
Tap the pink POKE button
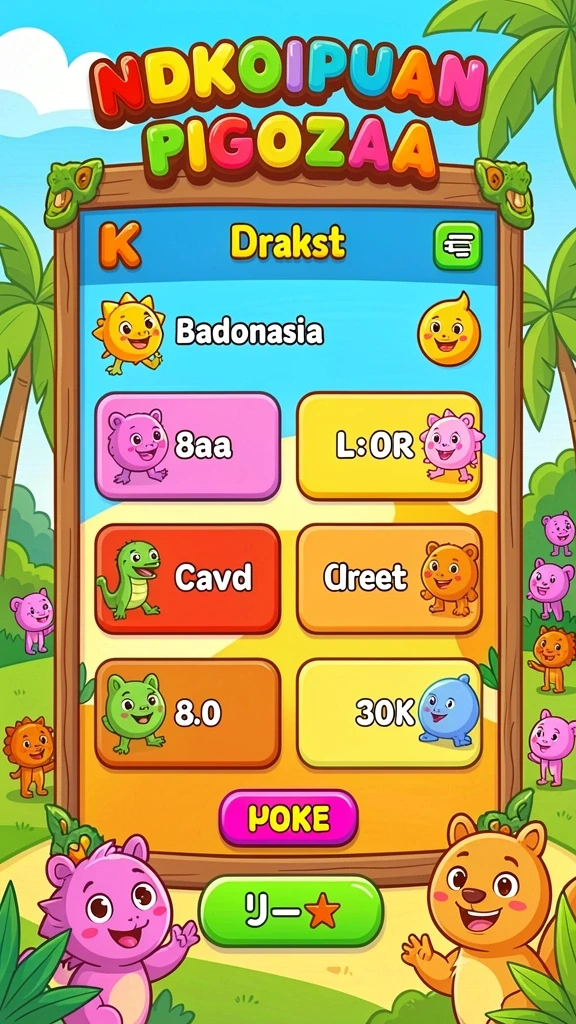click(x=289, y=818)
